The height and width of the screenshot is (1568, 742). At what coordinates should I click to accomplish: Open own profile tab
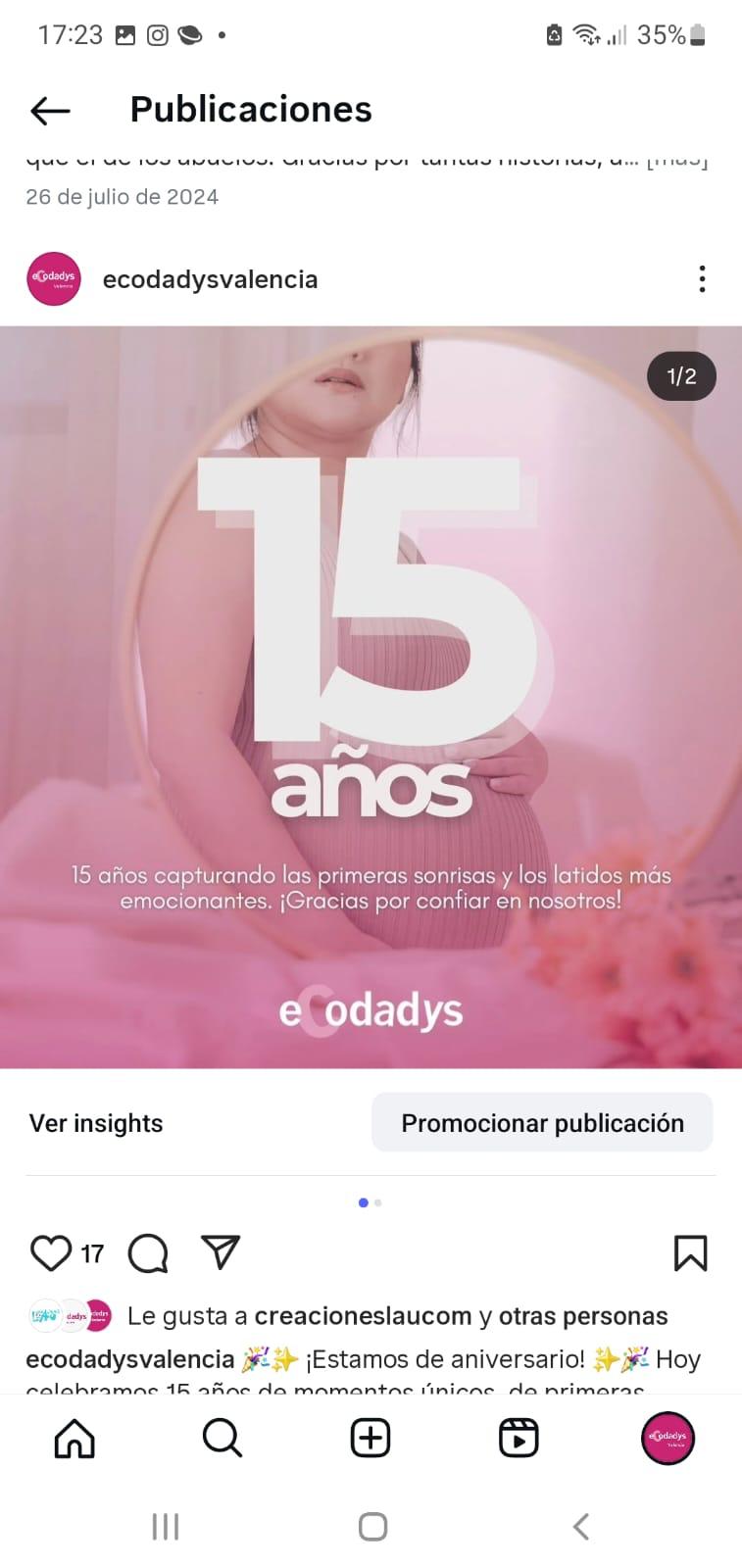pos(668,1439)
